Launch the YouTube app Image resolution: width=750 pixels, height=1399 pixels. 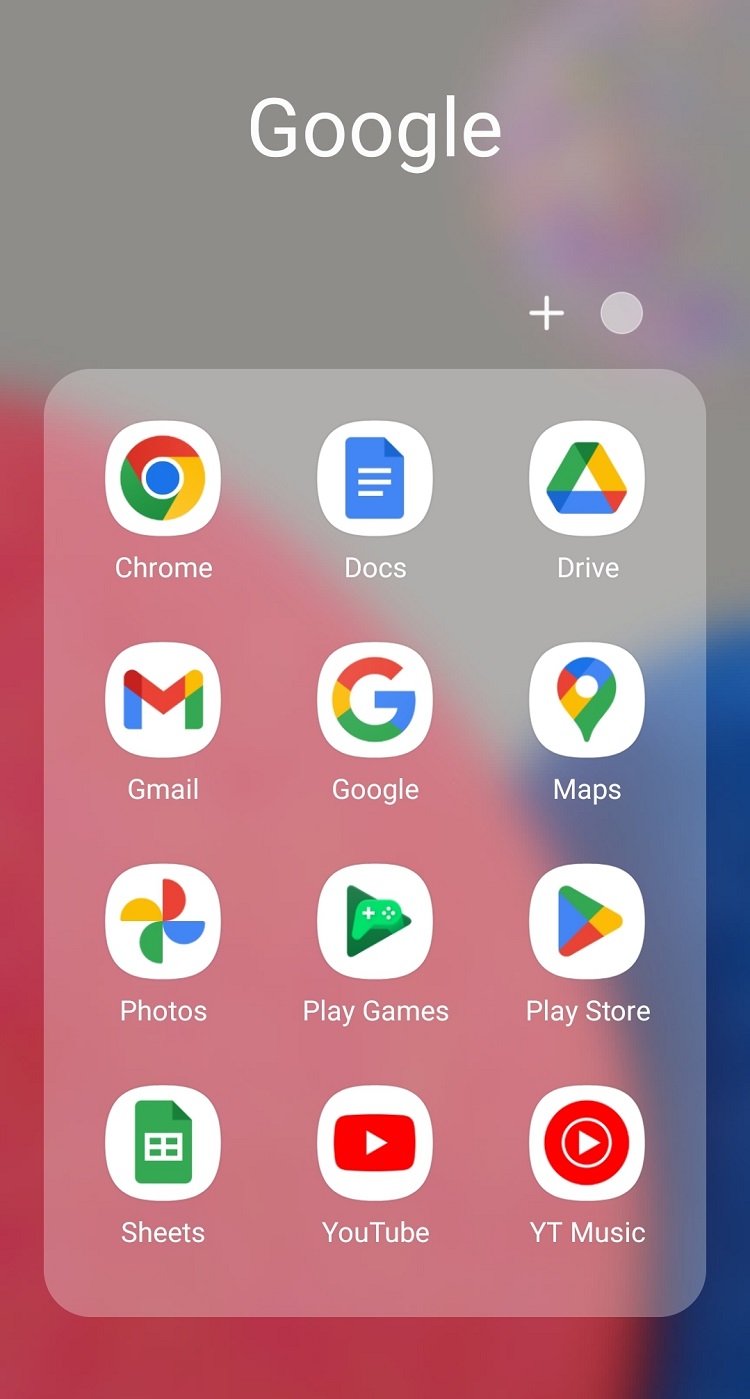tap(375, 1143)
